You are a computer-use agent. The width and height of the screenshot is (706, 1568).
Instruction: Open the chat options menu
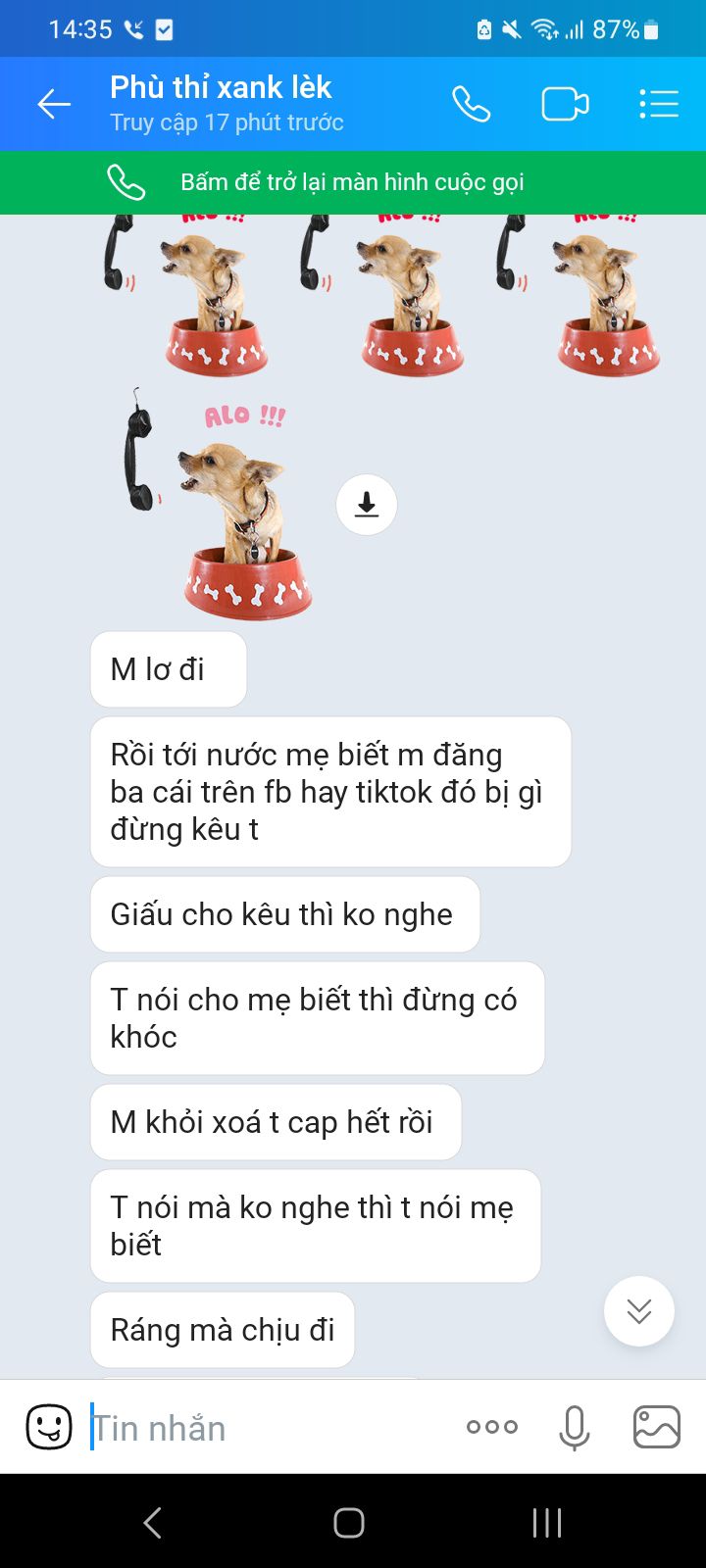click(x=658, y=104)
